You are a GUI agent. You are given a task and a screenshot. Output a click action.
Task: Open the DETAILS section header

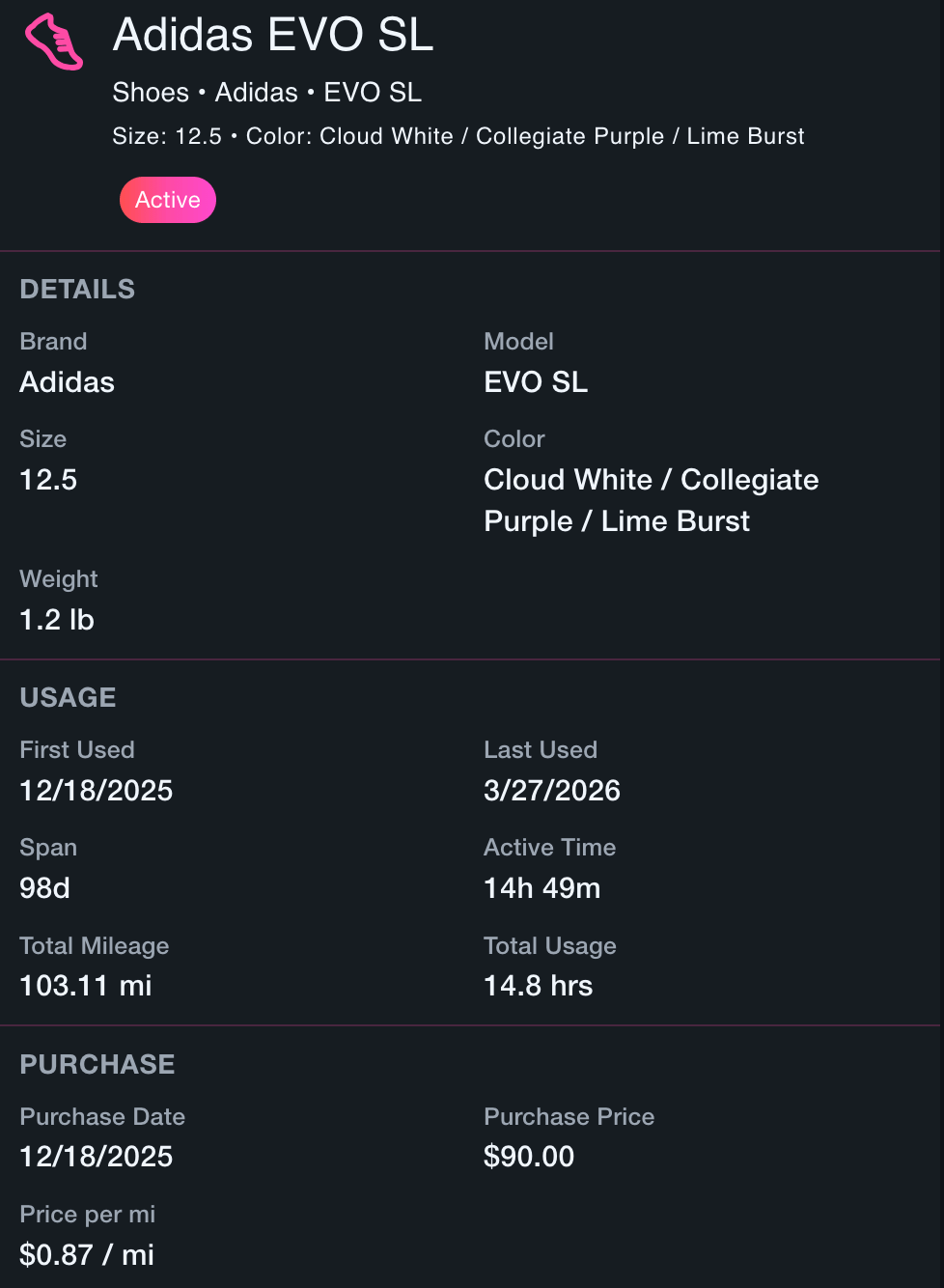[x=77, y=289]
